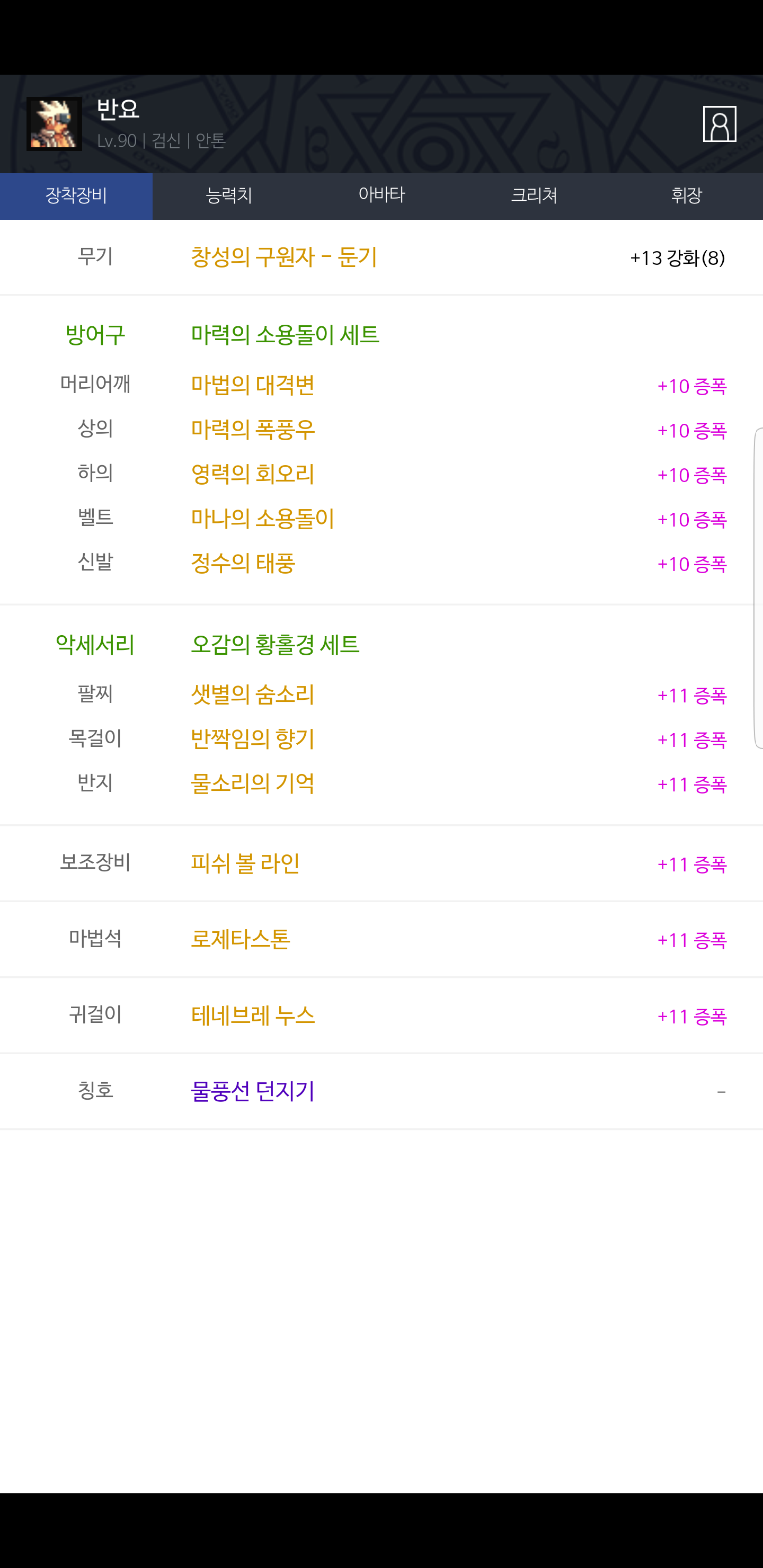Open weapon 창성의 구원자 - 둔기
This screenshot has height=1568, width=763.
[284, 257]
